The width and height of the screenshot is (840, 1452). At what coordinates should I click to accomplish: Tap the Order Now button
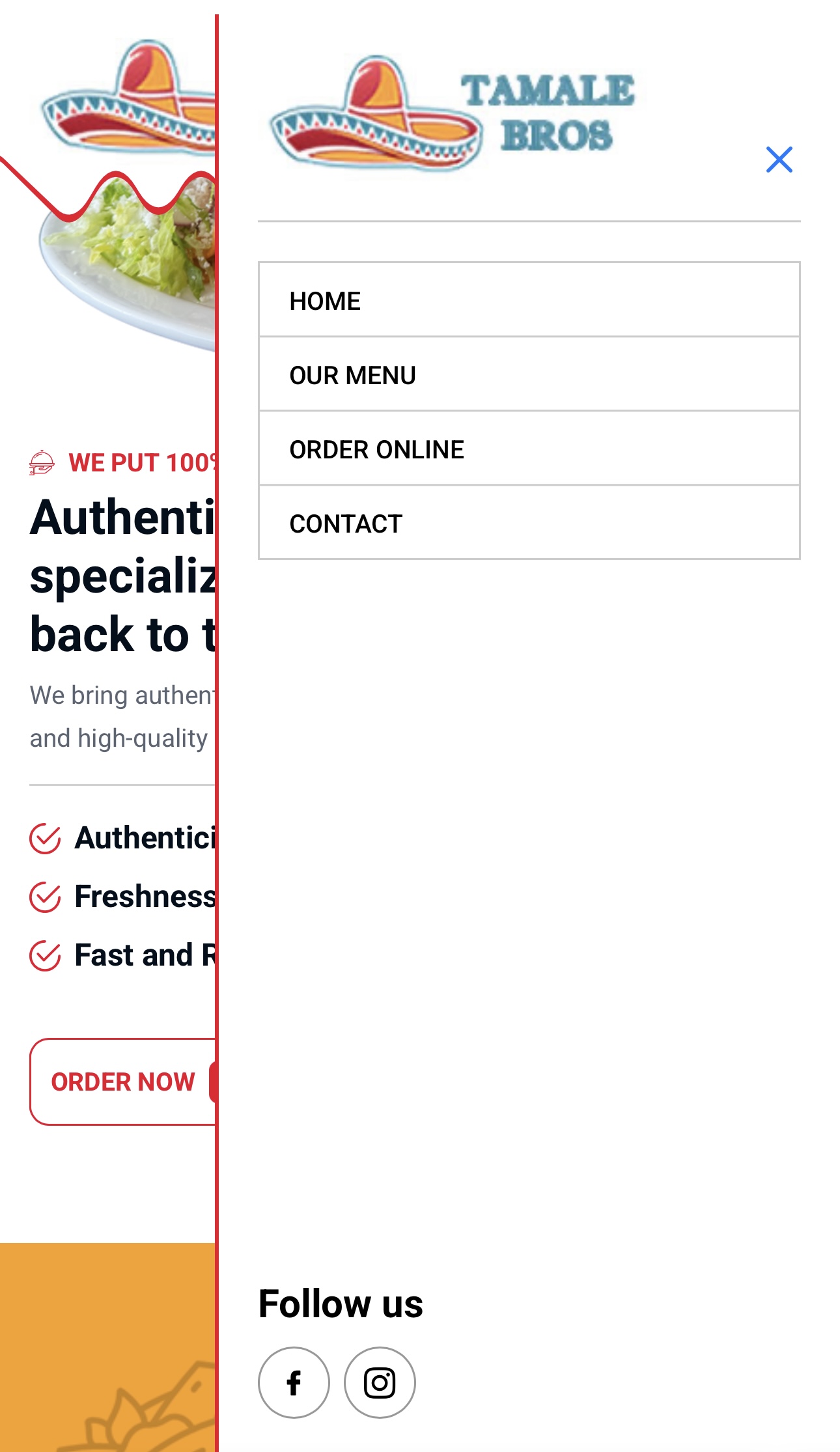point(123,1082)
